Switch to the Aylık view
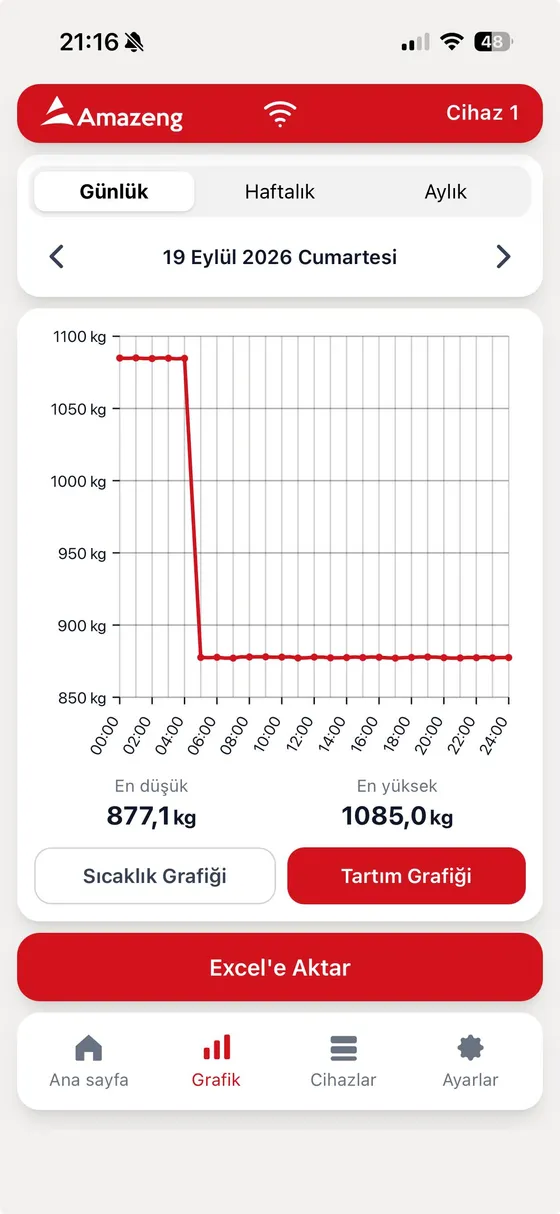Image resolution: width=560 pixels, height=1214 pixels. pyautogui.click(x=446, y=192)
